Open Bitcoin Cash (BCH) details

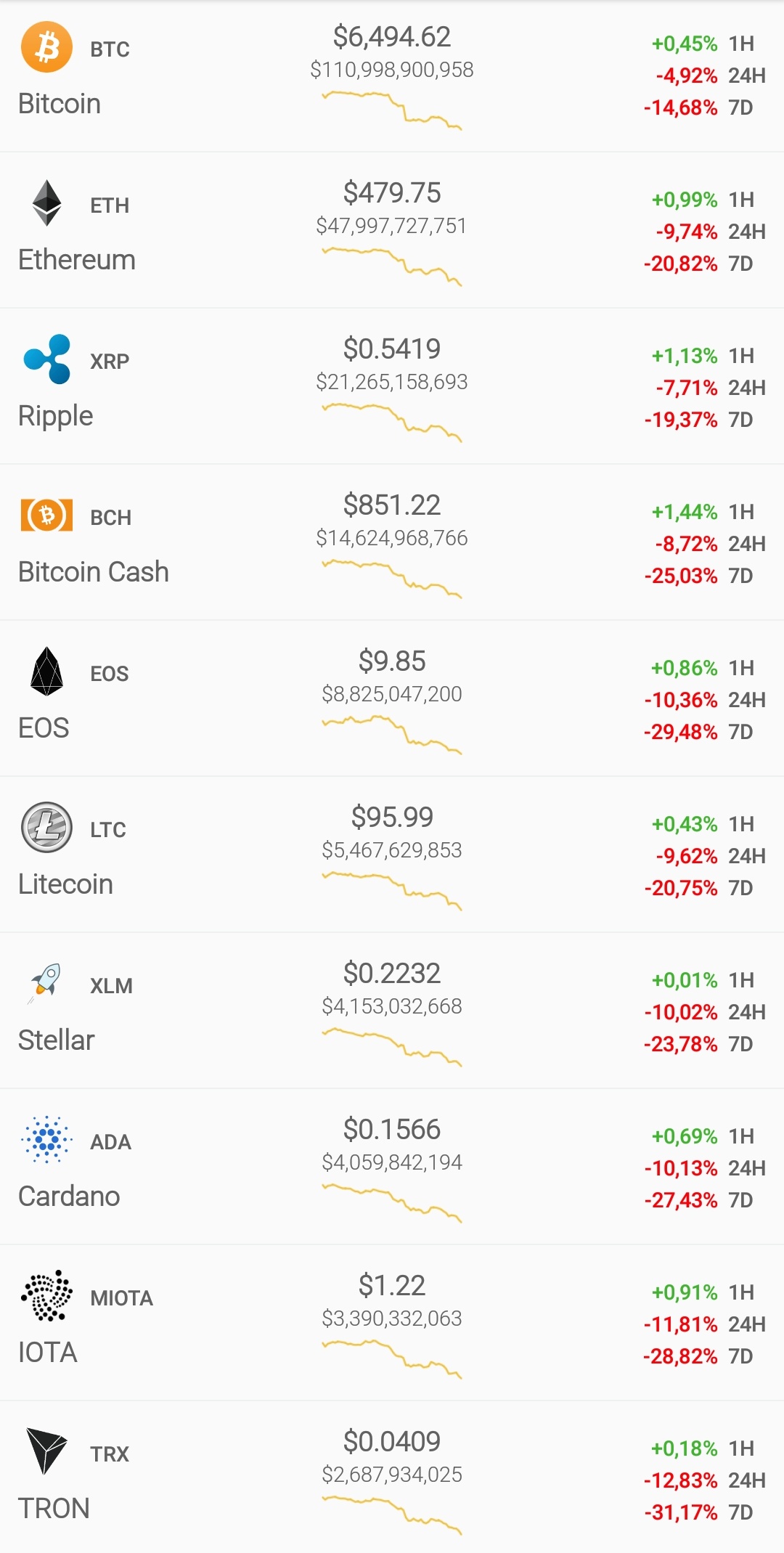click(392, 543)
